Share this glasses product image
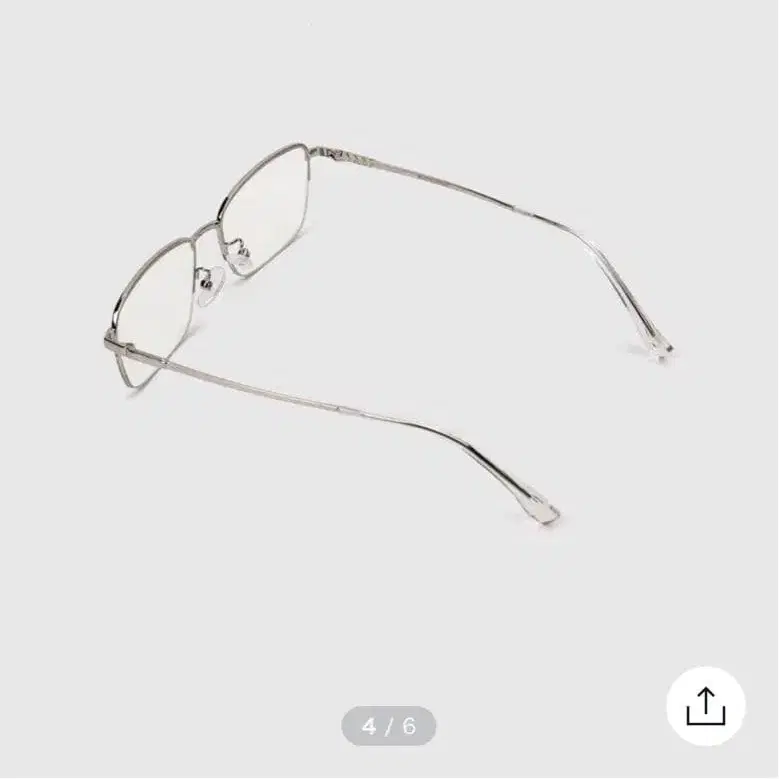 [705, 706]
